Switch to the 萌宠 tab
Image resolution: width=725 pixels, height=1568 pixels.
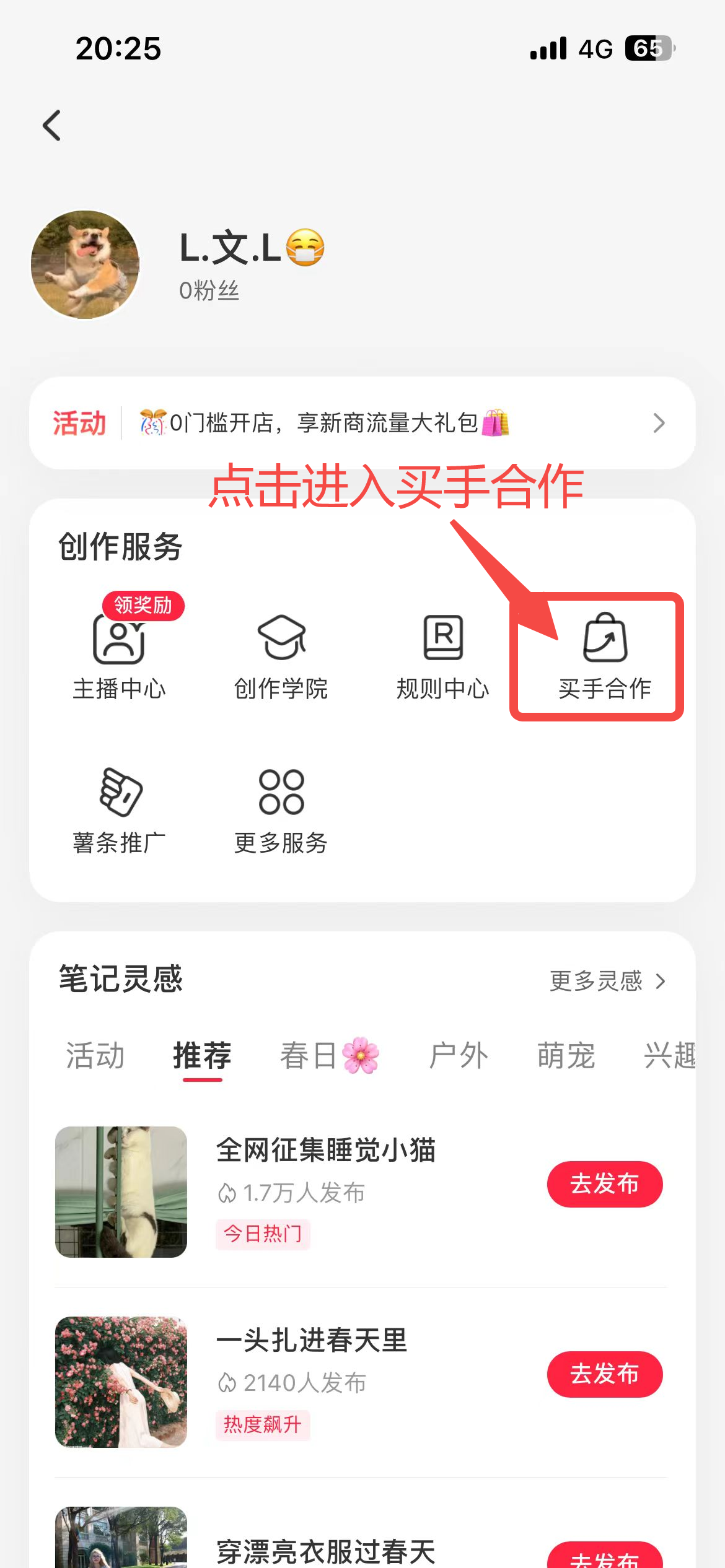[x=566, y=1055]
